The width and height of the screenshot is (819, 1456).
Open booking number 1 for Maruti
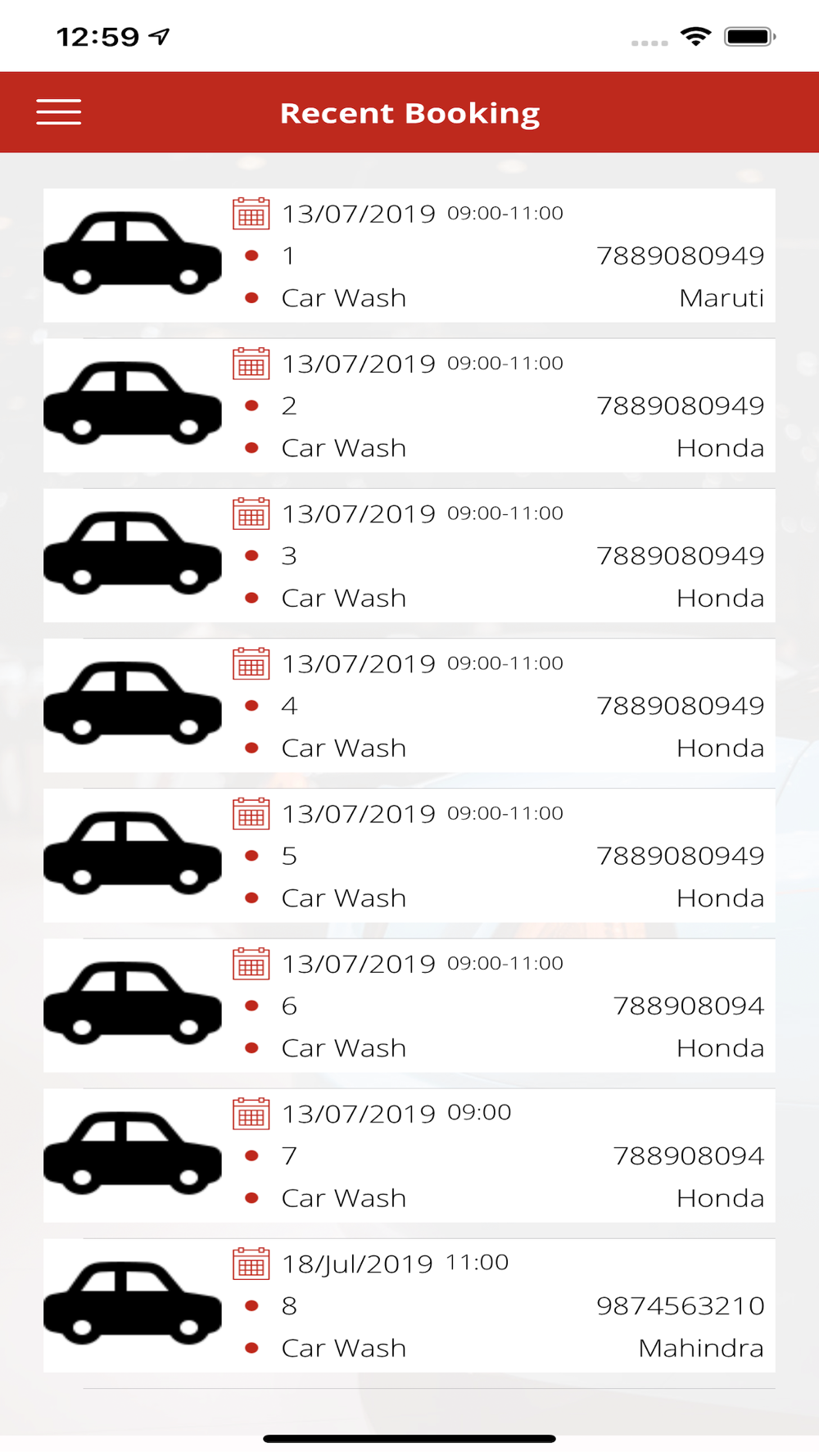pyautogui.click(x=409, y=255)
